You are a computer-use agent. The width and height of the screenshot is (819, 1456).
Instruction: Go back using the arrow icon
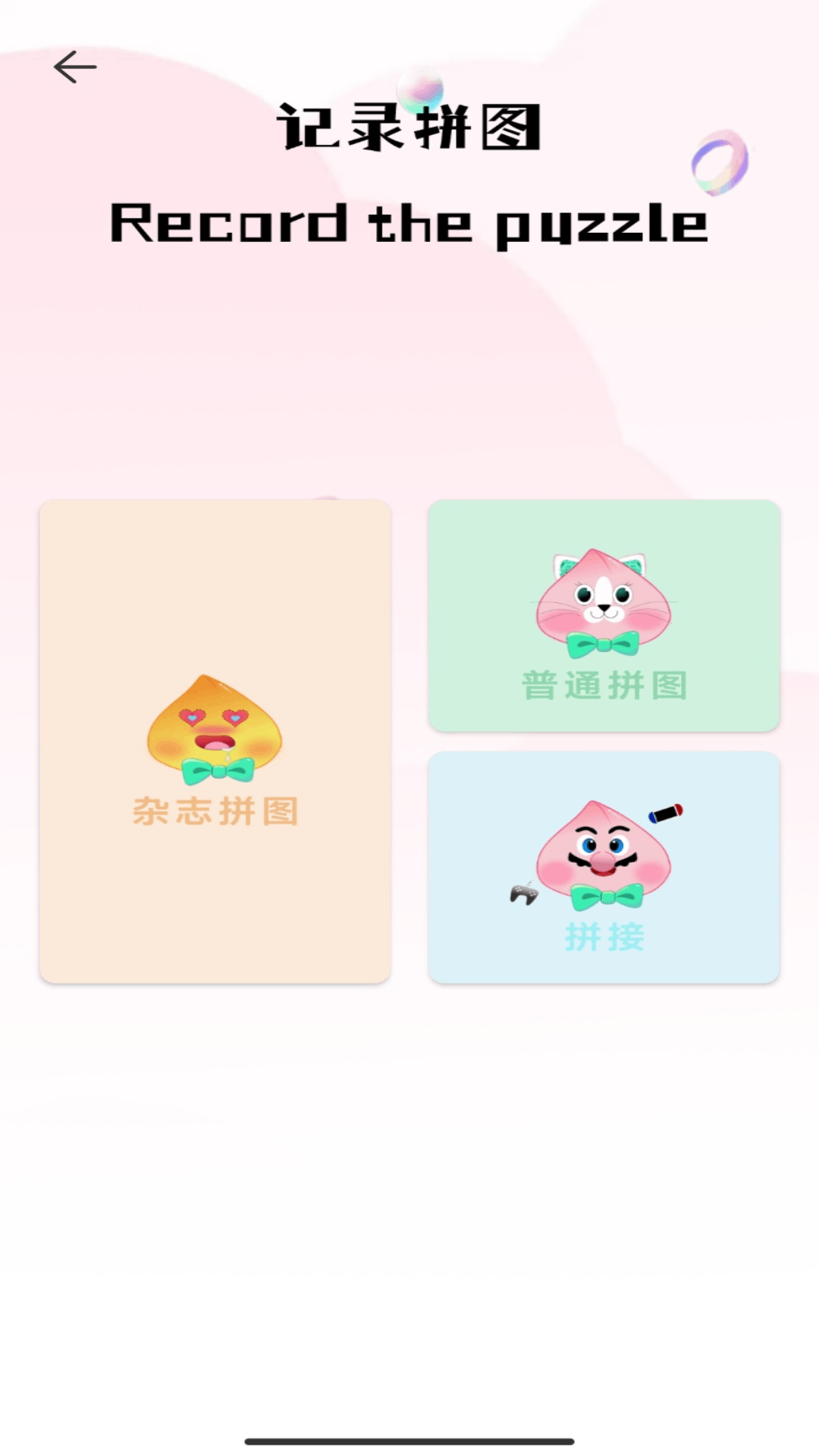click(75, 67)
